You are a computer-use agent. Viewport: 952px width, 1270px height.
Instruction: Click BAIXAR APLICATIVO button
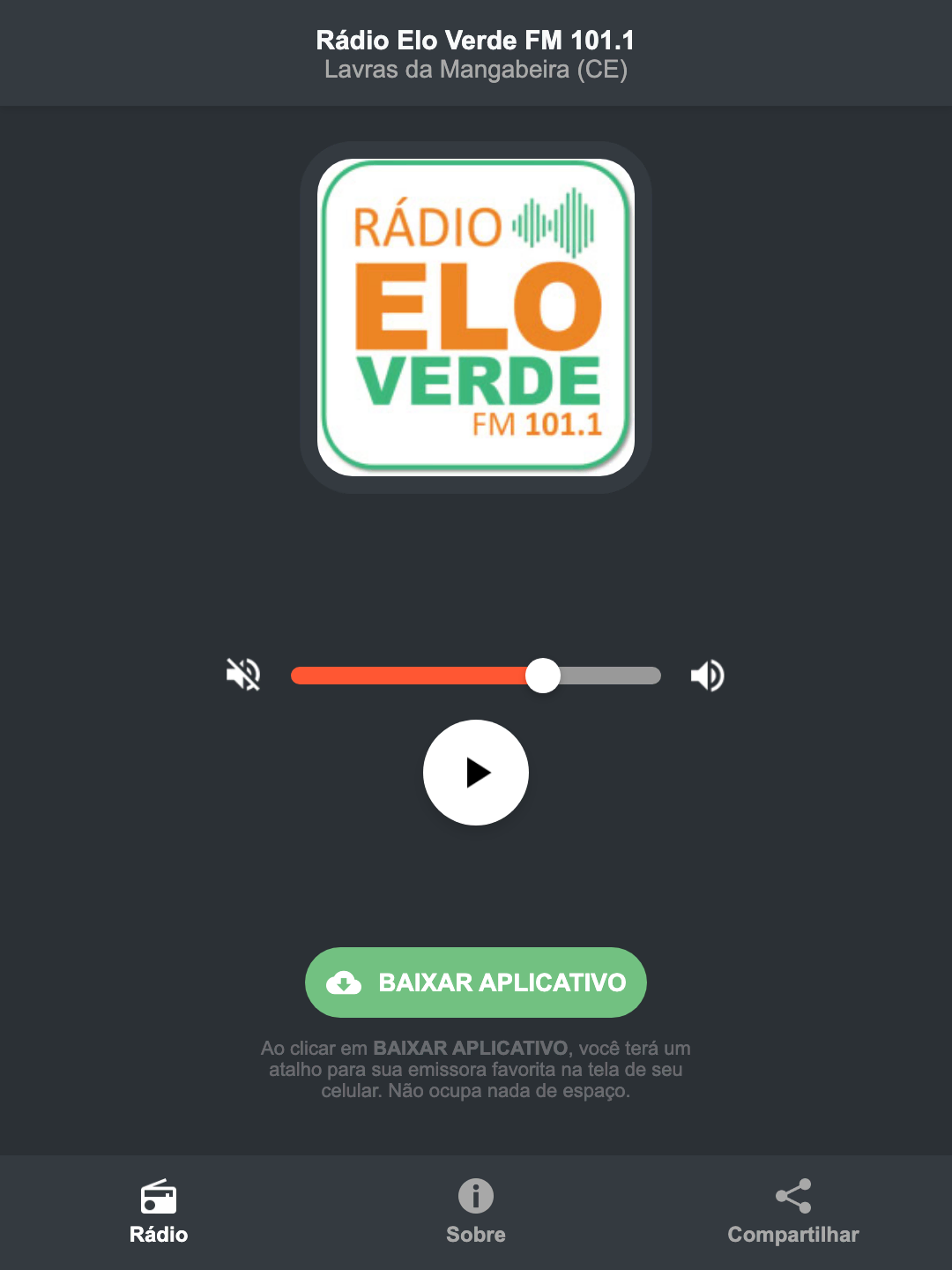pyautogui.click(x=476, y=982)
